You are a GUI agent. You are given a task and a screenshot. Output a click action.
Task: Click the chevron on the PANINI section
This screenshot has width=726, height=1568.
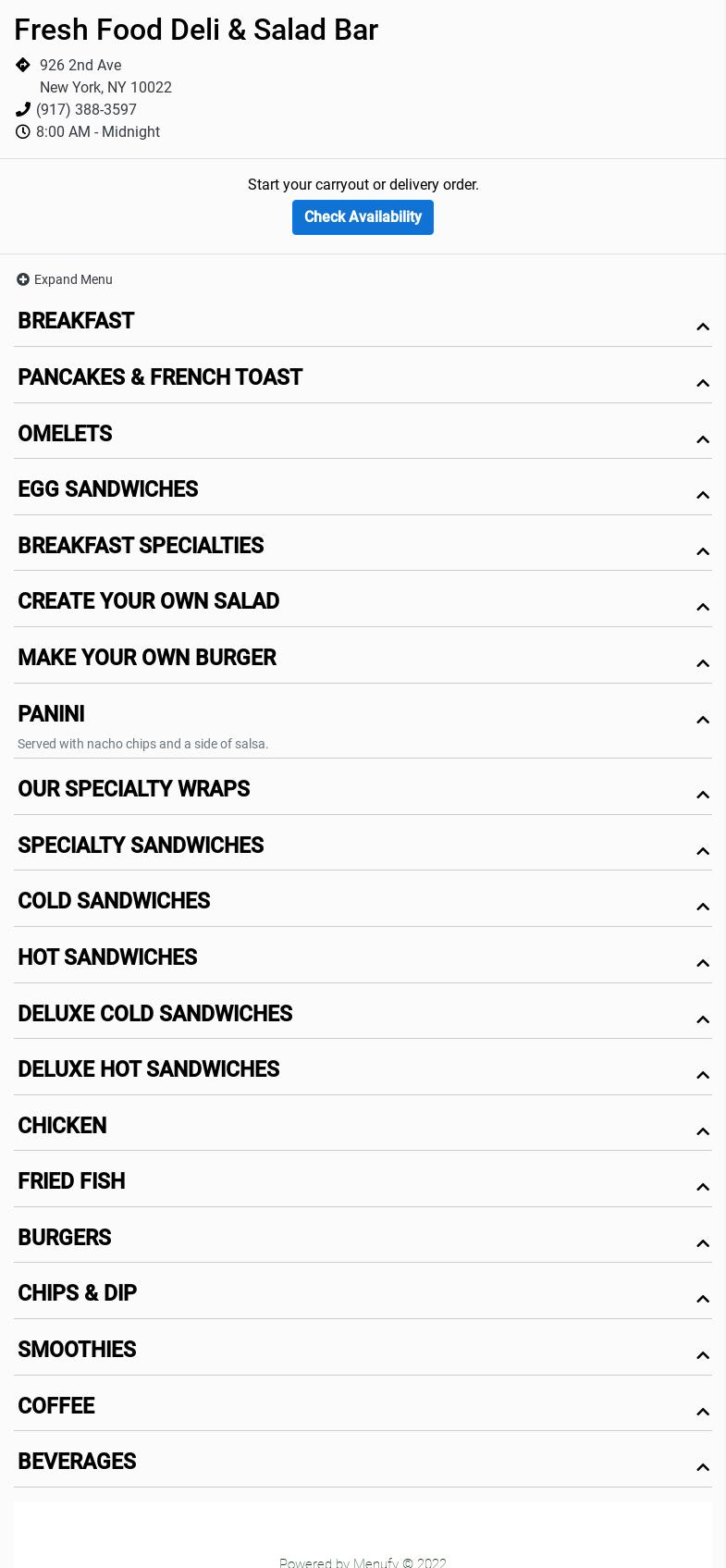tap(703, 720)
